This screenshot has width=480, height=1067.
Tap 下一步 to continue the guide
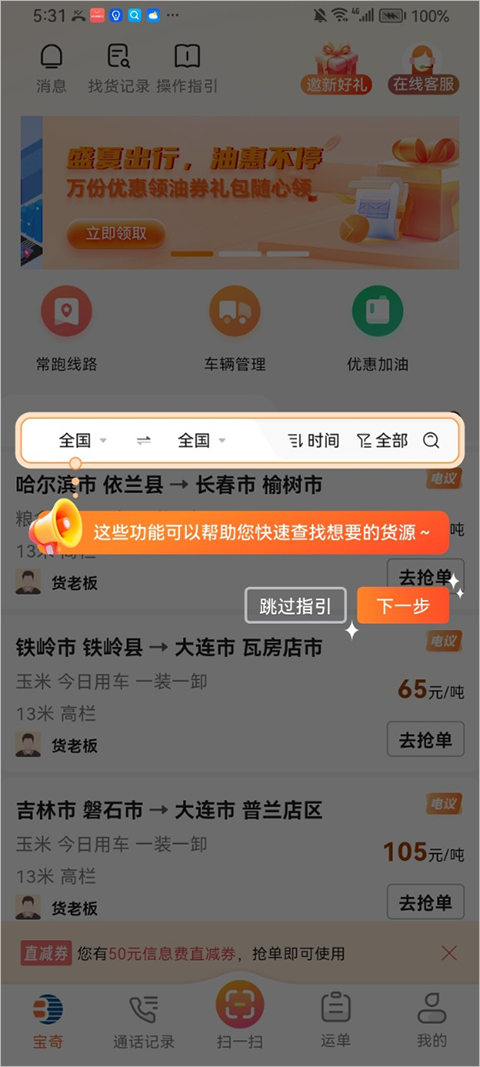[403, 606]
